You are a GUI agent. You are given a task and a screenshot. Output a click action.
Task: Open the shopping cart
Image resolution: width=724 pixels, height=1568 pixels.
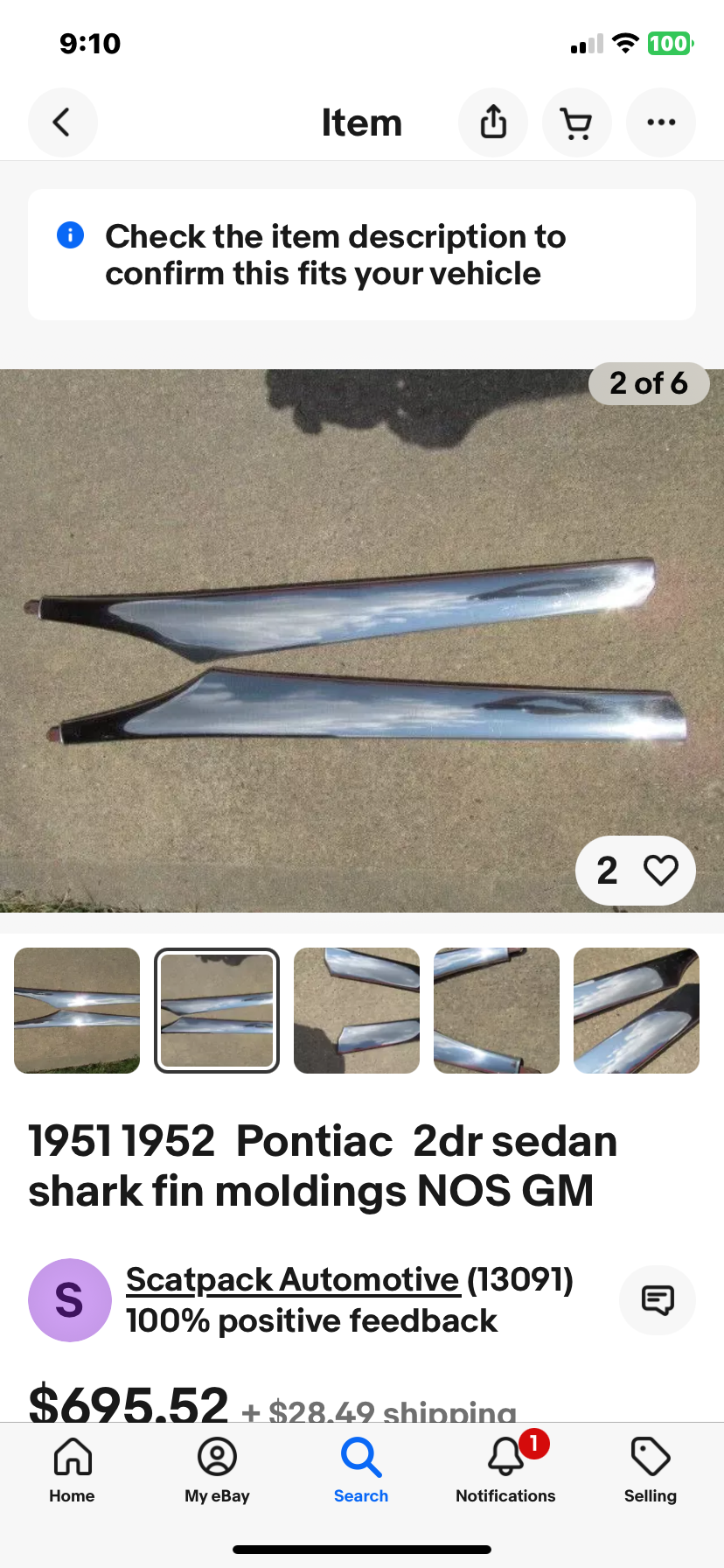pyautogui.click(x=576, y=122)
